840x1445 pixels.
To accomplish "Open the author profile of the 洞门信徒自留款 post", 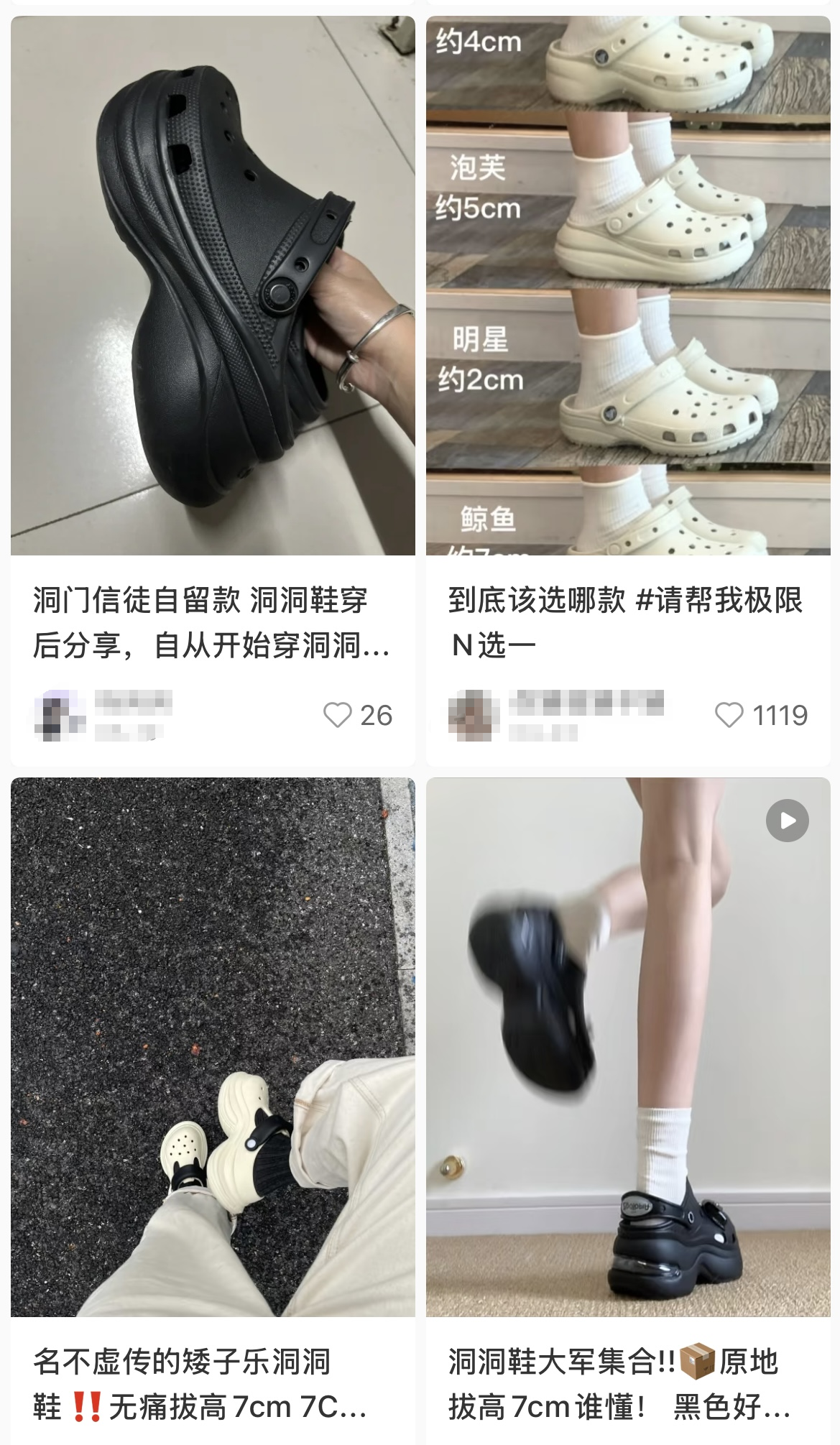I will pyautogui.click(x=60, y=715).
